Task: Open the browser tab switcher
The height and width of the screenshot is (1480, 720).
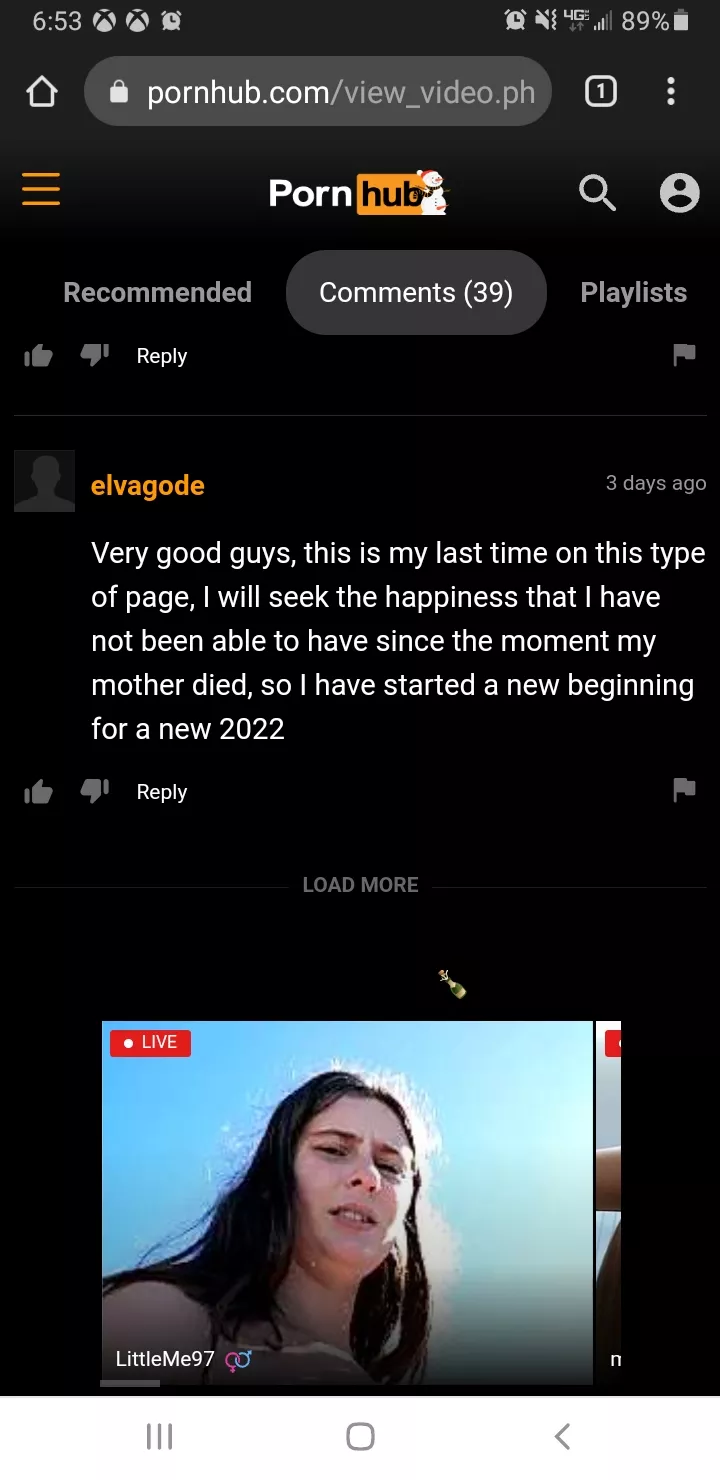Action: (599, 92)
